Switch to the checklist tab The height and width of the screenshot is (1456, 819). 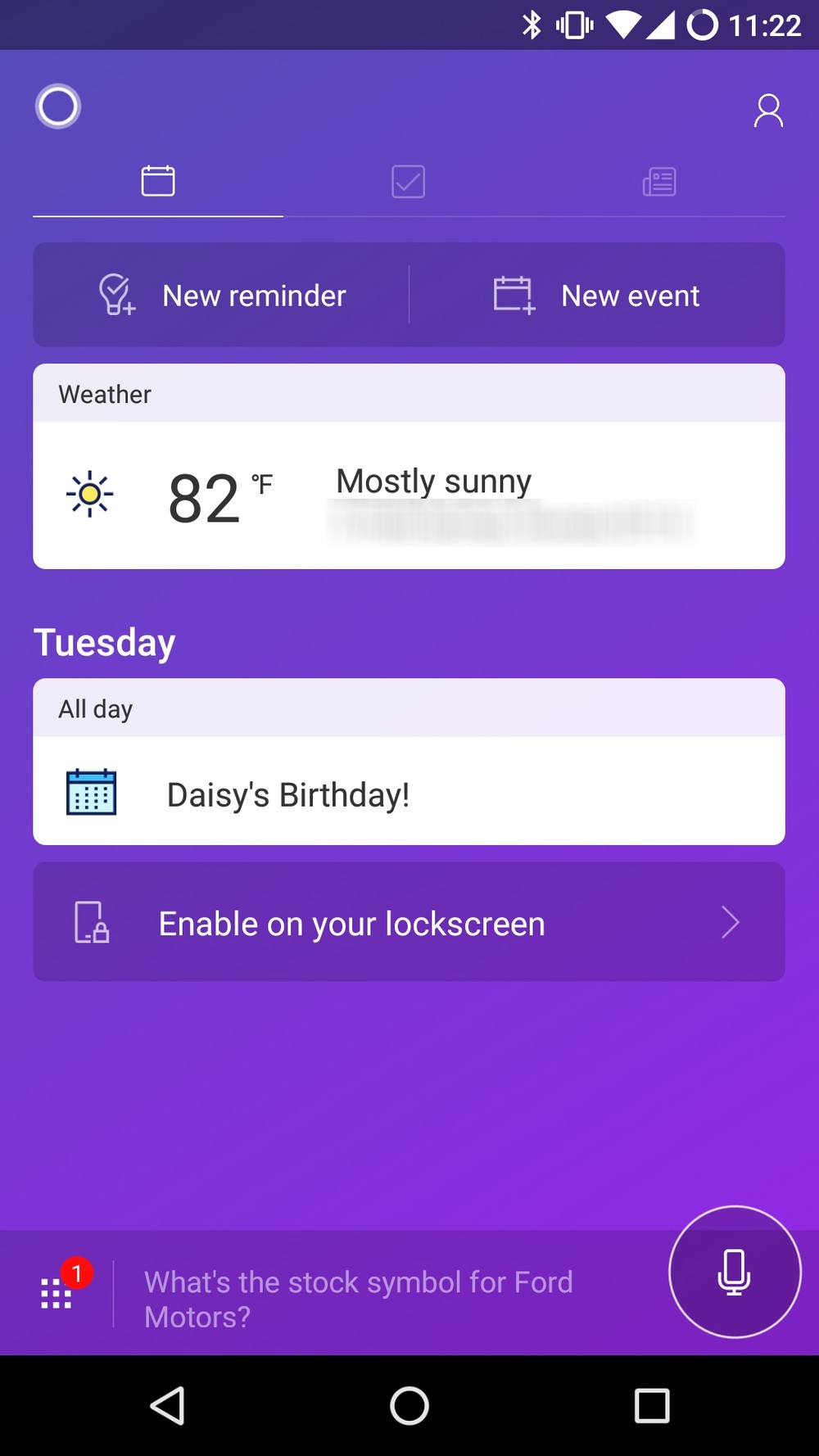click(x=408, y=181)
